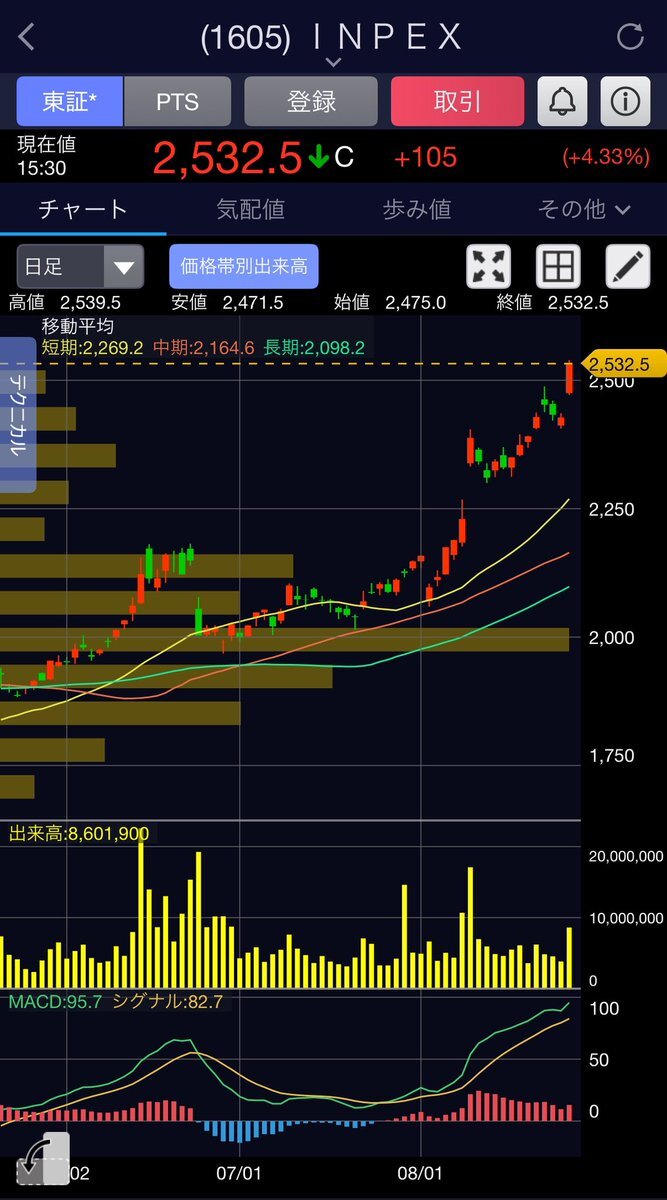Tap the rotate icon at bottom-left of chart

42,1160
